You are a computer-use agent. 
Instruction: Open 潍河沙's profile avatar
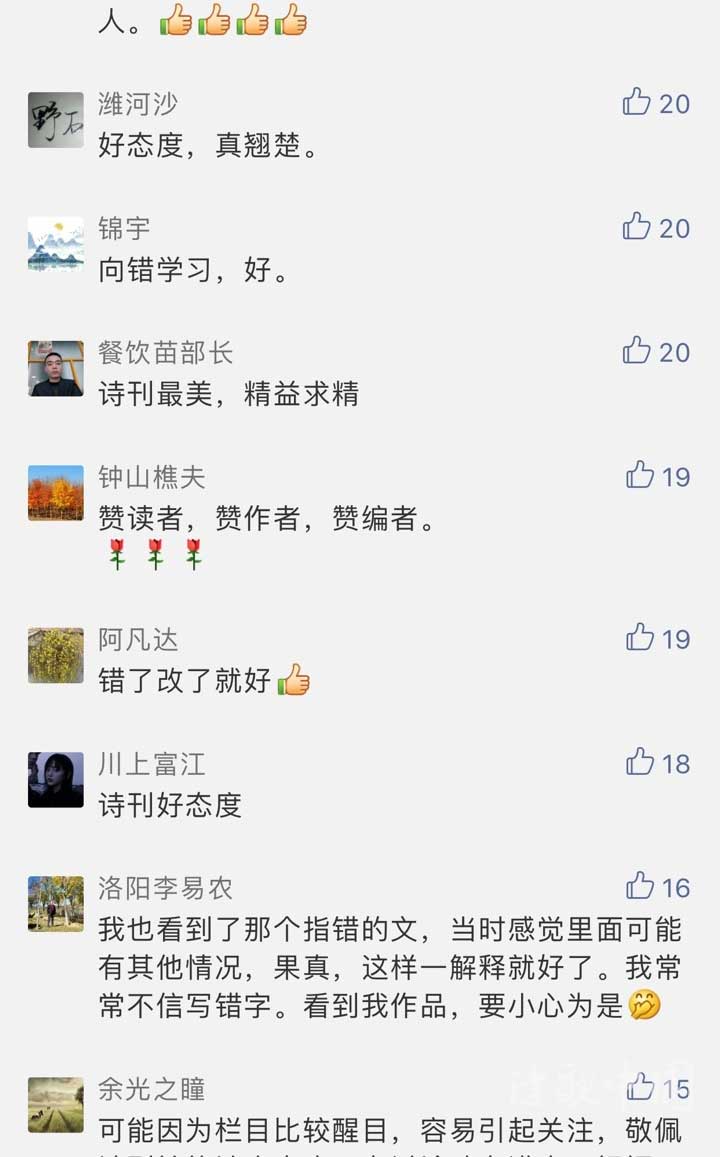(56, 120)
